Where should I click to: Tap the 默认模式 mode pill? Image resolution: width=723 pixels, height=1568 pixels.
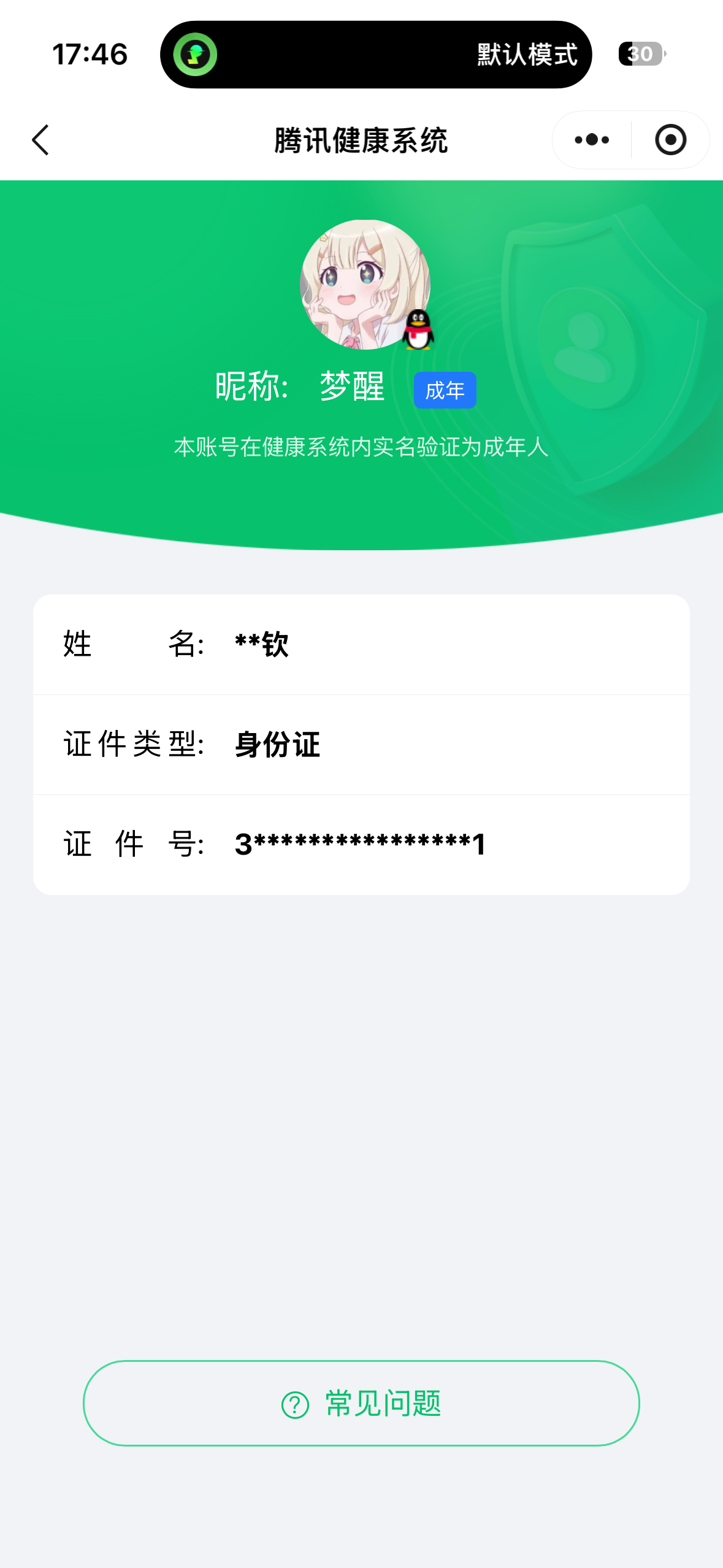point(524,55)
